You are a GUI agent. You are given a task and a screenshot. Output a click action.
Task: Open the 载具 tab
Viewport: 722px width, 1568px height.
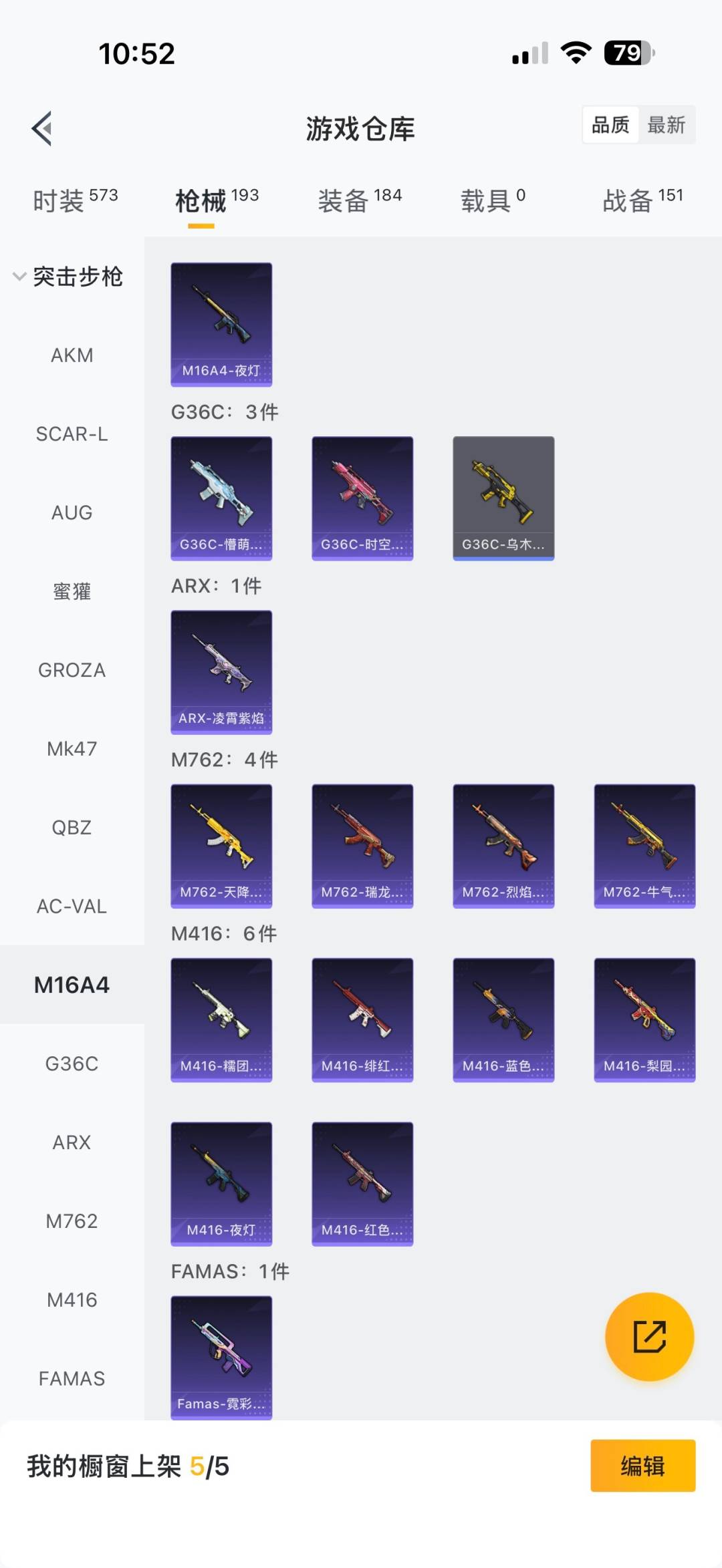tap(493, 200)
